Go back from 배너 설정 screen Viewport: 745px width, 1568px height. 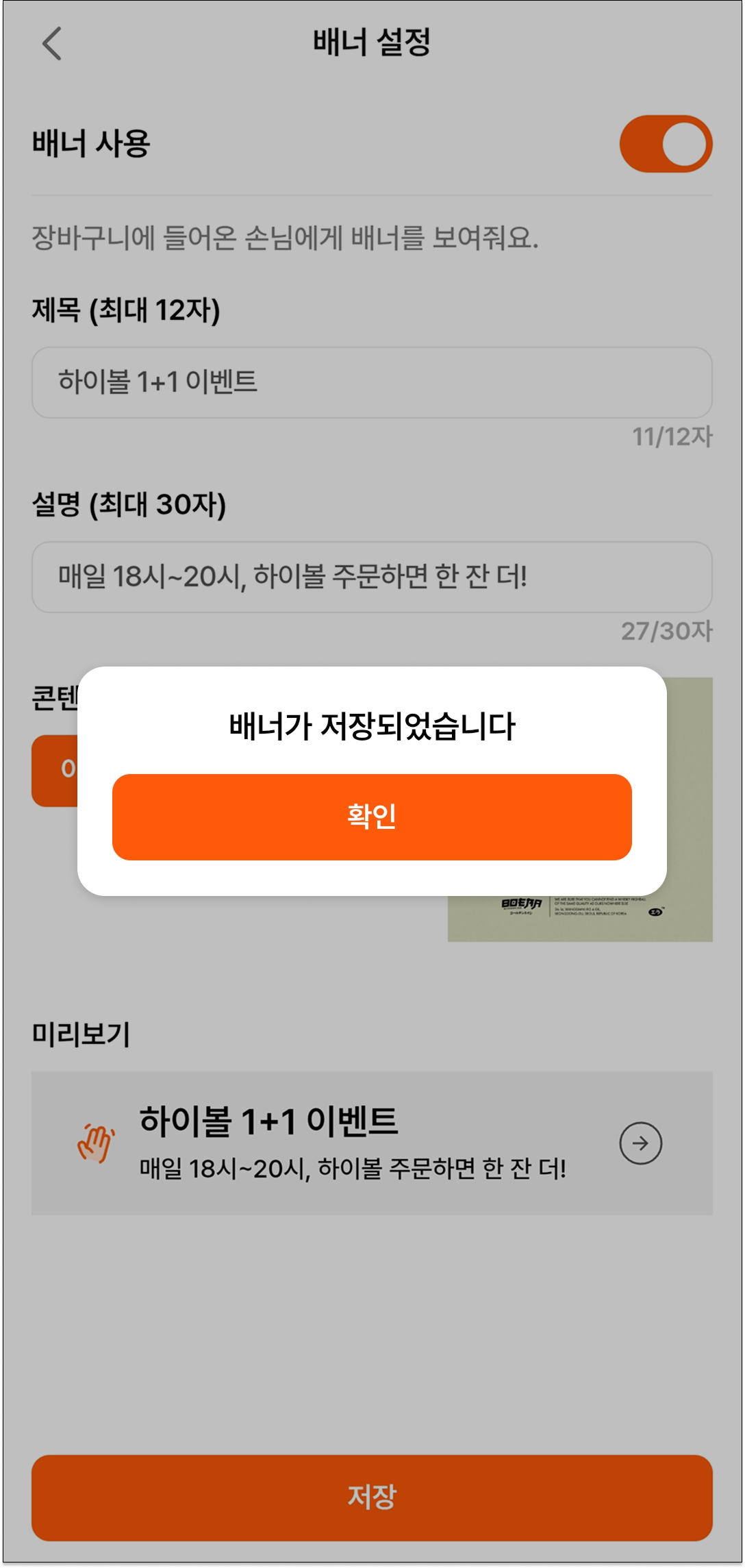coord(52,44)
